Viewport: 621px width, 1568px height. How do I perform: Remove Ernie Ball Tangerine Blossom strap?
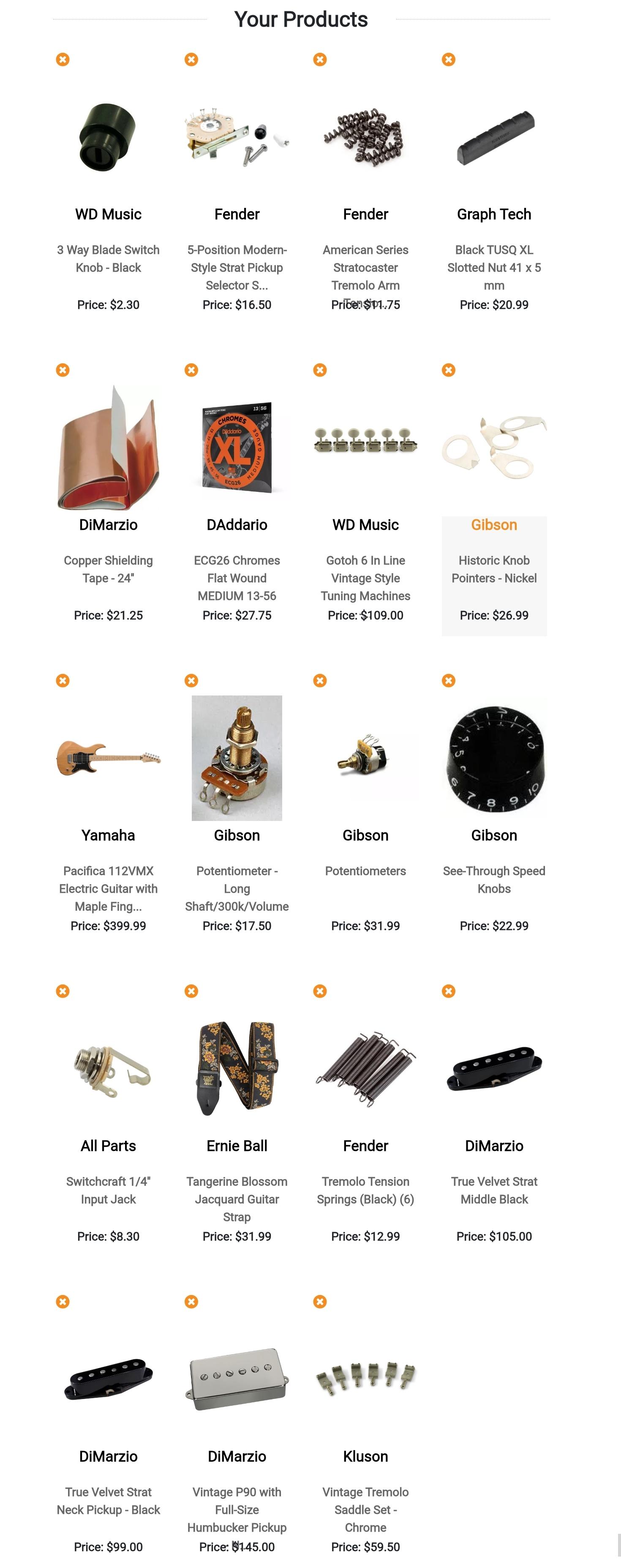click(191, 990)
